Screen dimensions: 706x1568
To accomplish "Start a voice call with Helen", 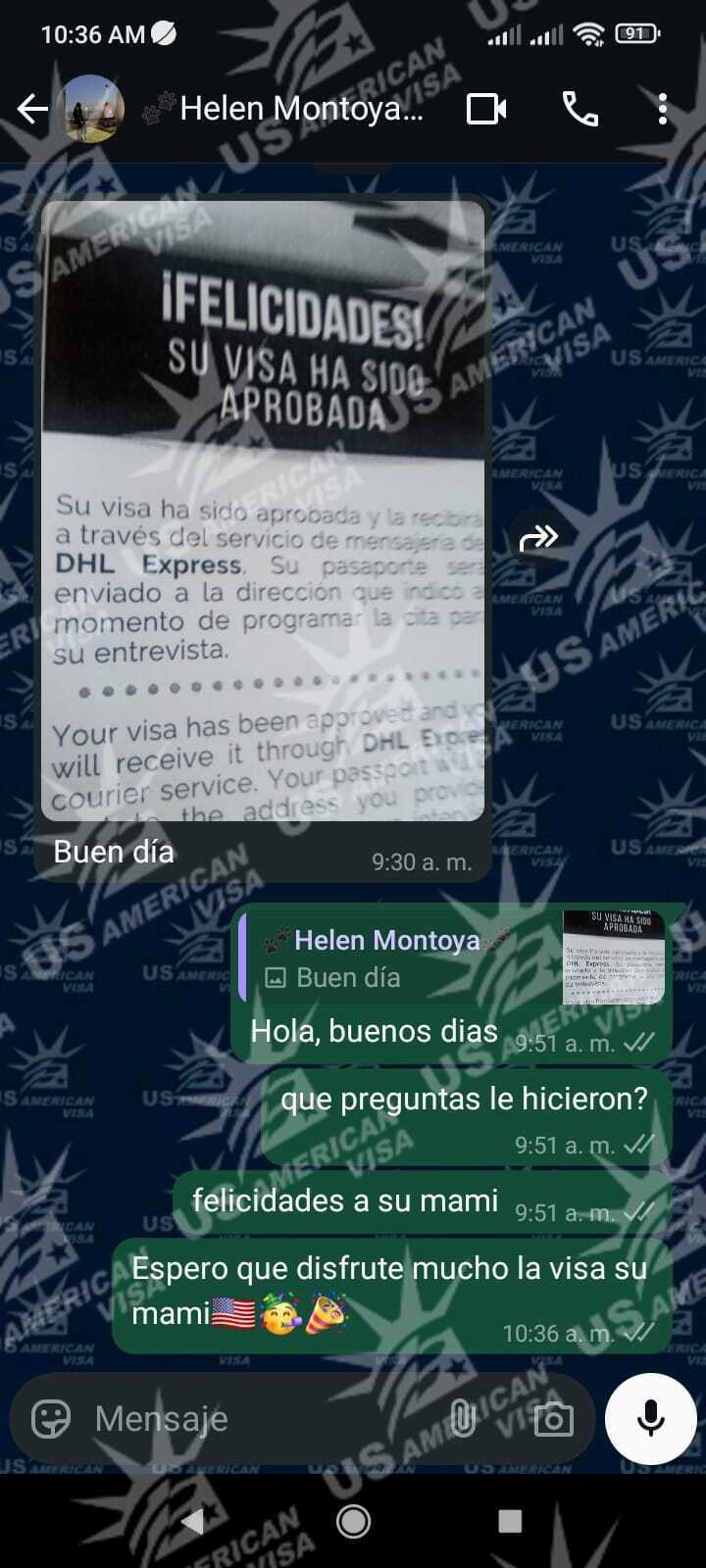I will (x=580, y=109).
